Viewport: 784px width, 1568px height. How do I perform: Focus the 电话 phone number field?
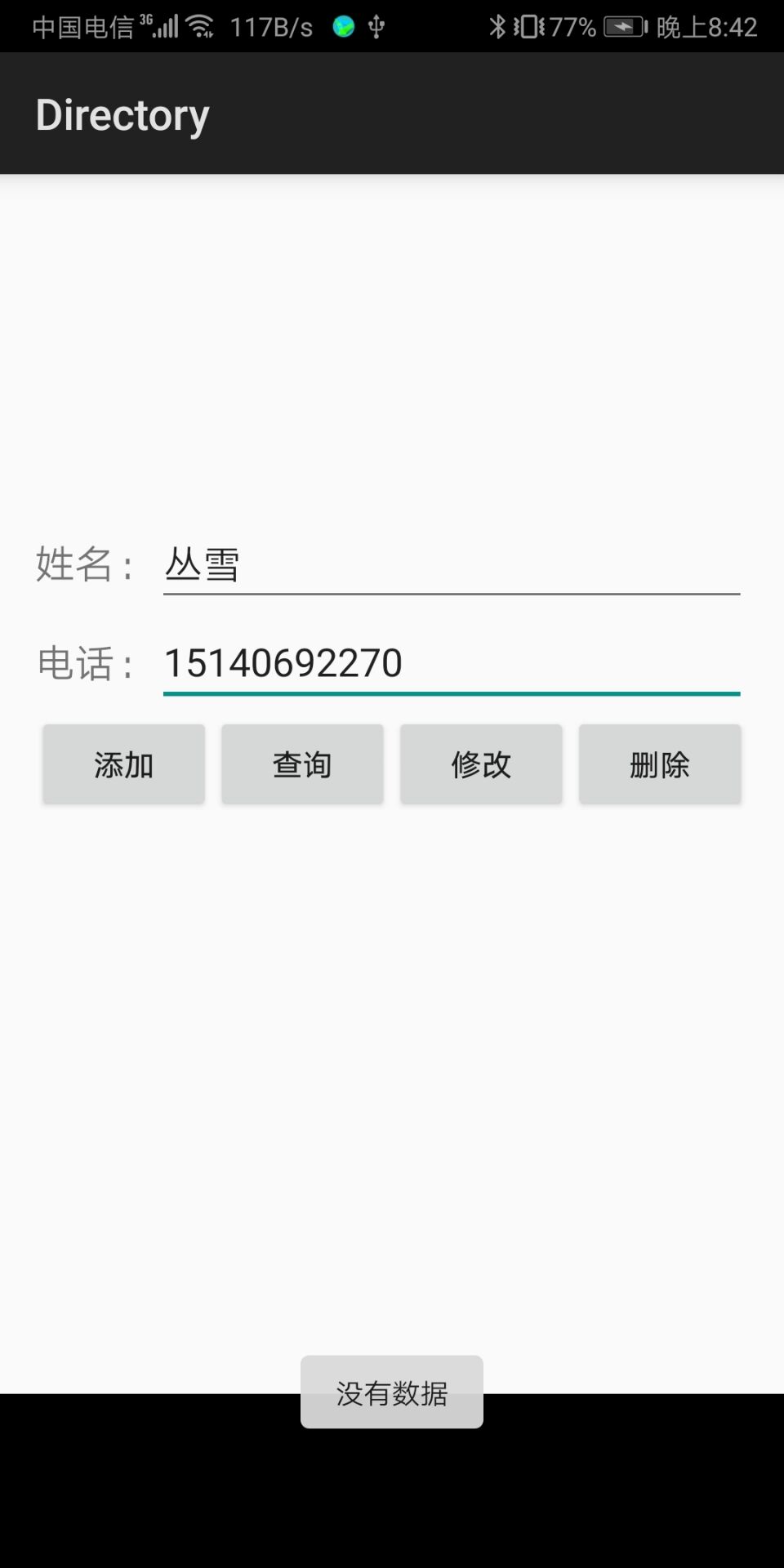(x=451, y=663)
